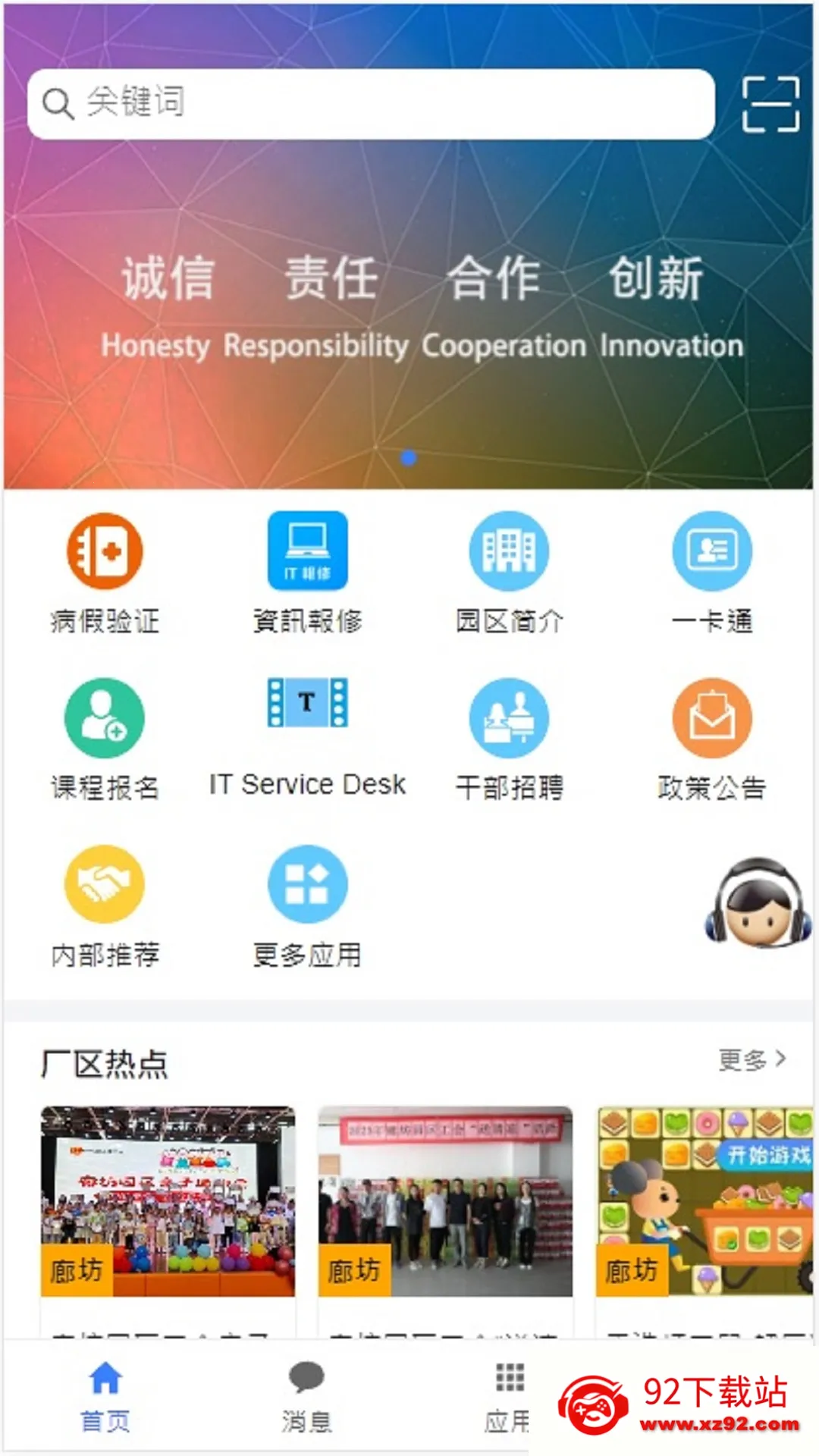Show 更多应用 more apps
This screenshot has height=1456, width=819.
(307, 907)
